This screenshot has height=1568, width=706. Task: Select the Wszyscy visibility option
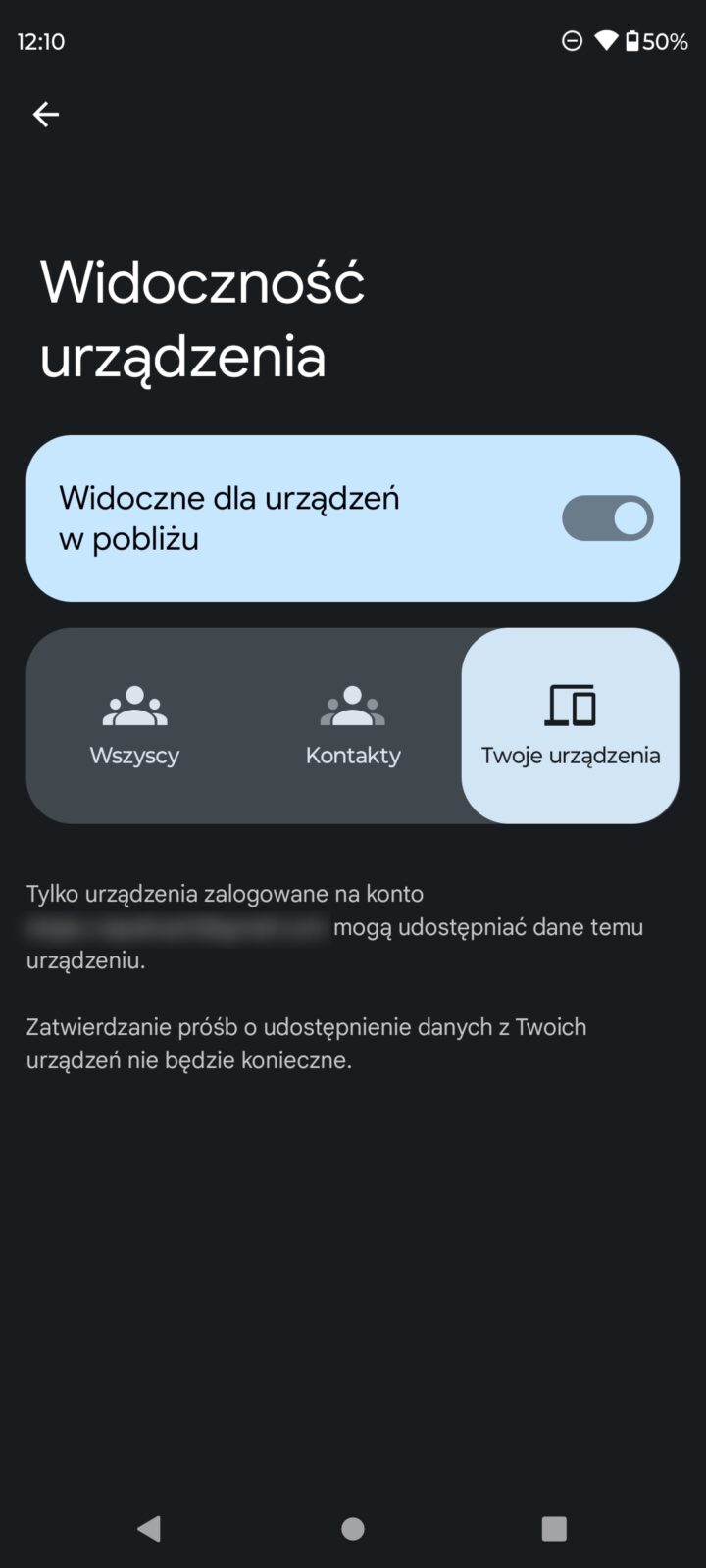(x=134, y=725)
